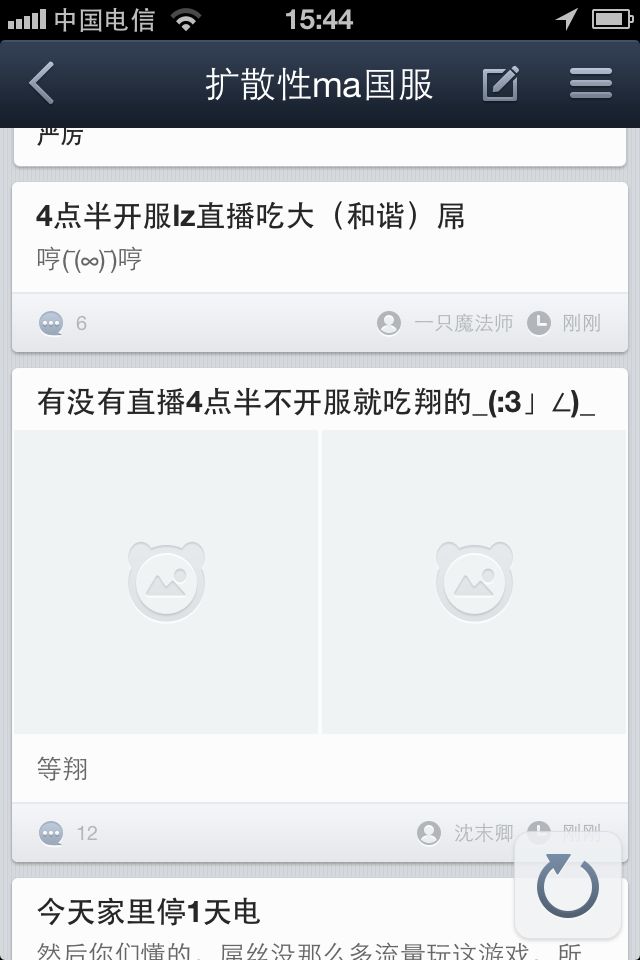View the 6 comments on 一只魔法师's post
The image size is (640, 960).
[62, 323]
